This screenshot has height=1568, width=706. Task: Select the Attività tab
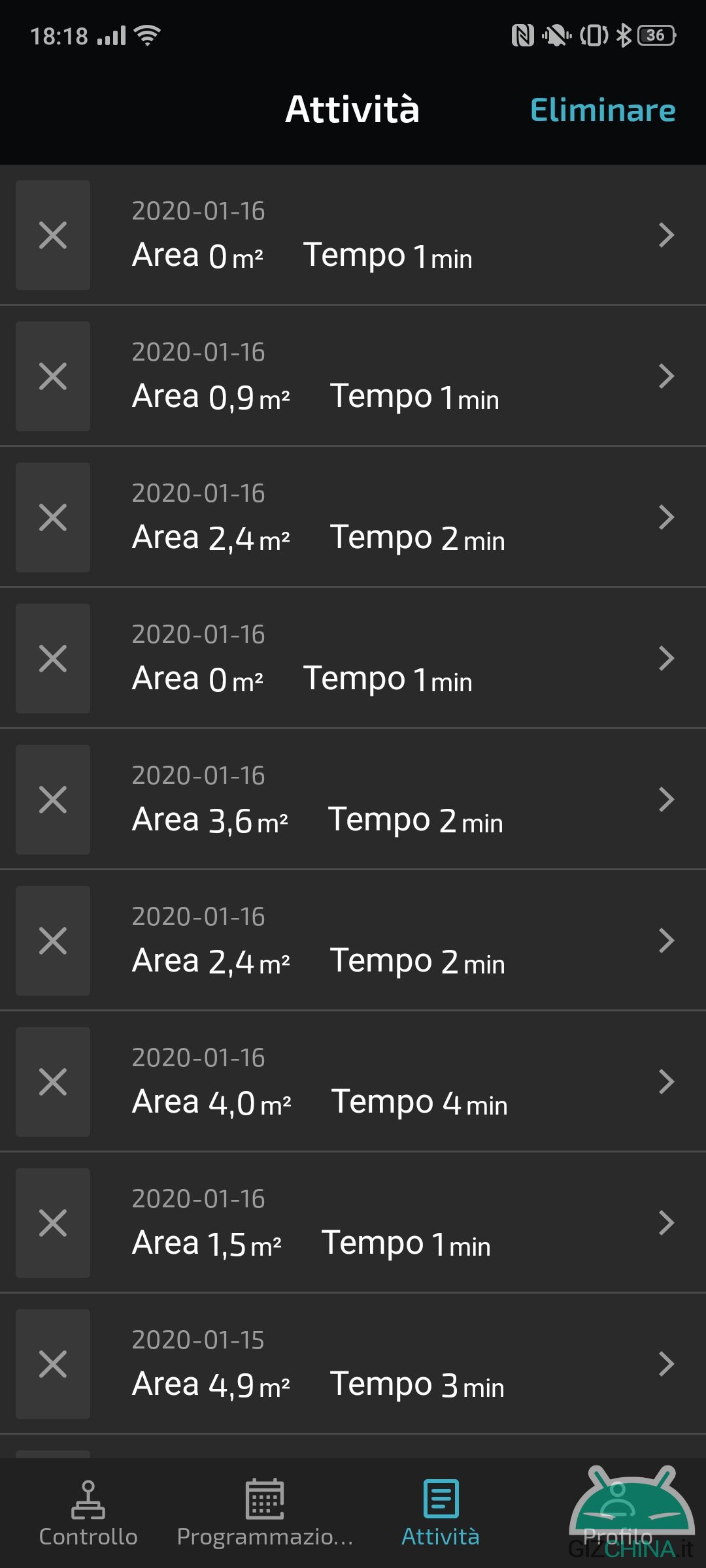click(x=441, y=1513)
